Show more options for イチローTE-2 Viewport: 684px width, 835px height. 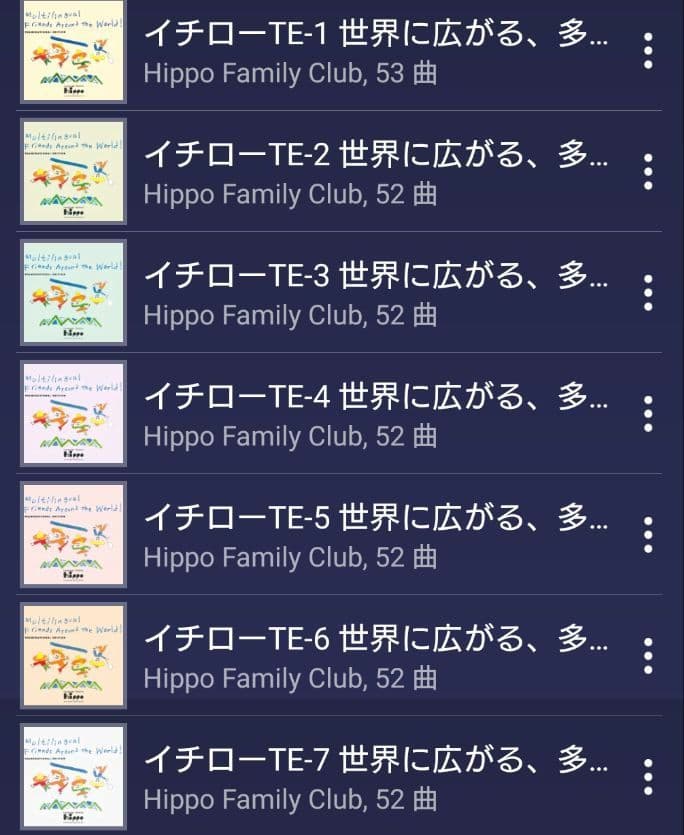(x=648, y=172)
